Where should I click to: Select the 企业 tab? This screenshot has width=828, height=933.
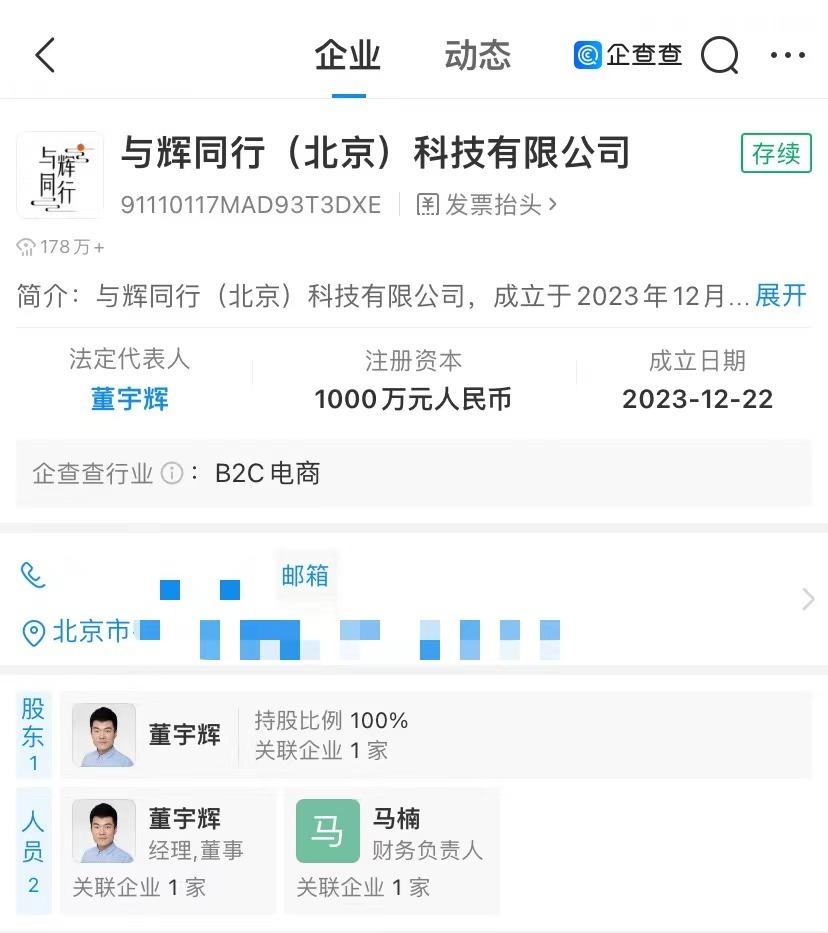(x=348, y=55)
